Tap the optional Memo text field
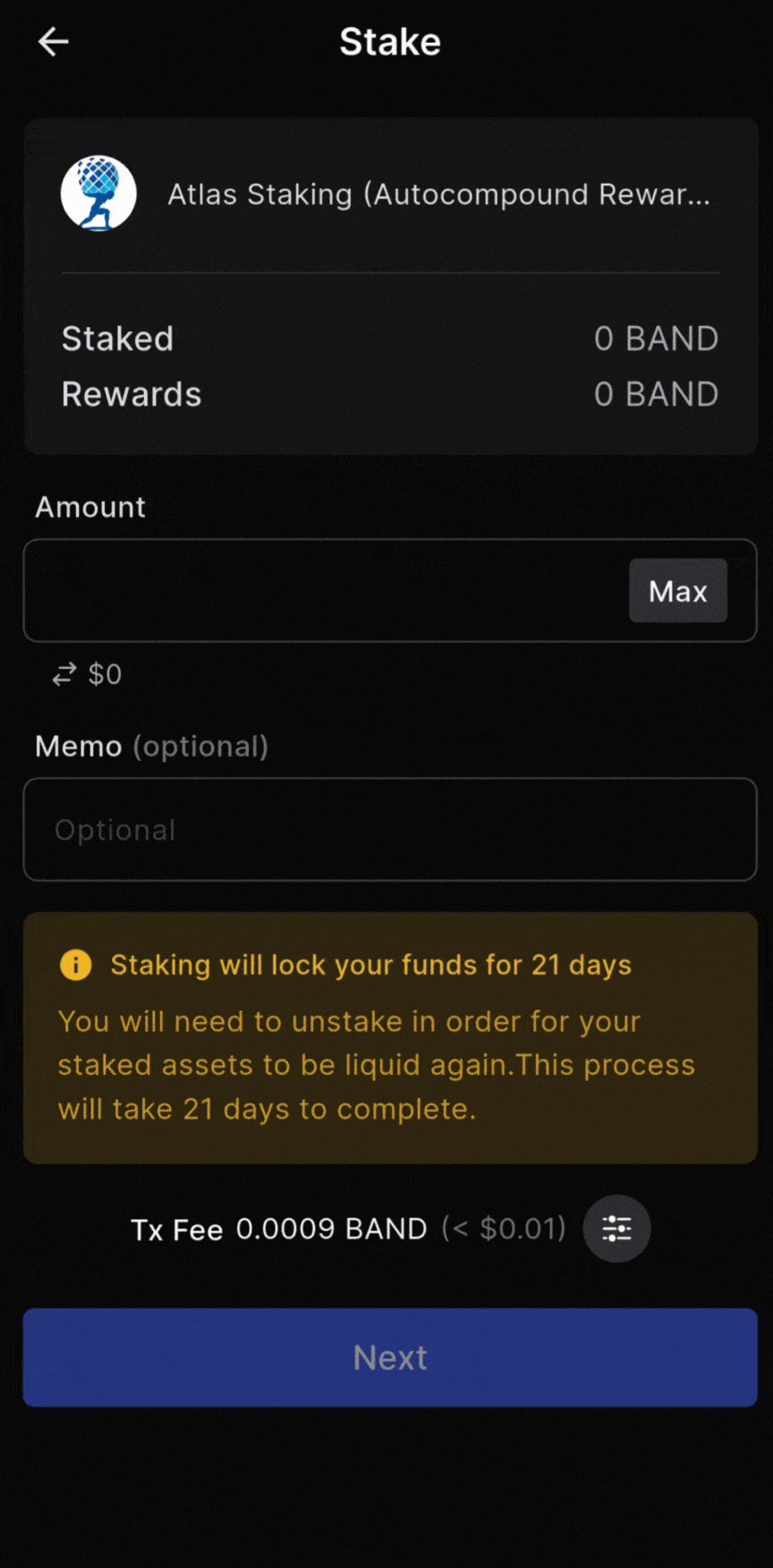Image resolution: width=773 pixels, height=1568 pixels. tap(390, 830)
